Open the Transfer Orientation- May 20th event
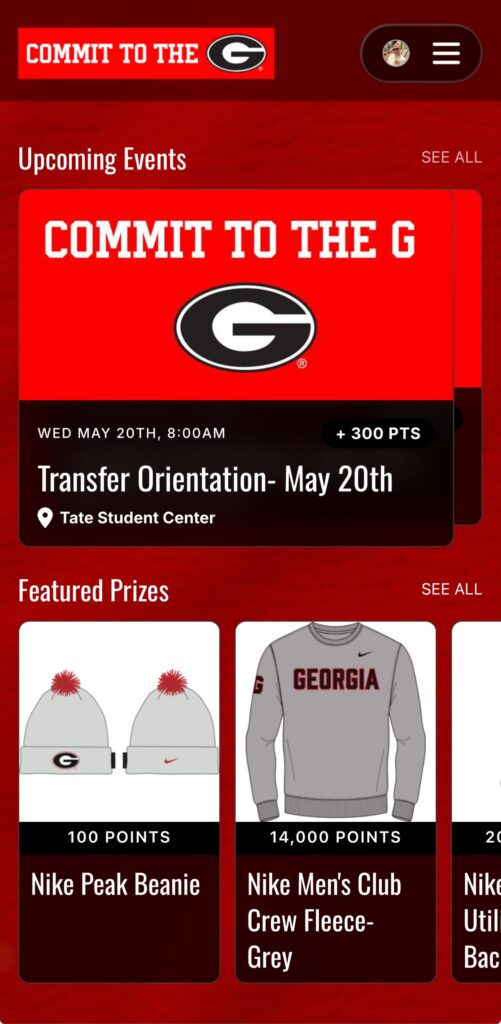 tap(236, 368)
